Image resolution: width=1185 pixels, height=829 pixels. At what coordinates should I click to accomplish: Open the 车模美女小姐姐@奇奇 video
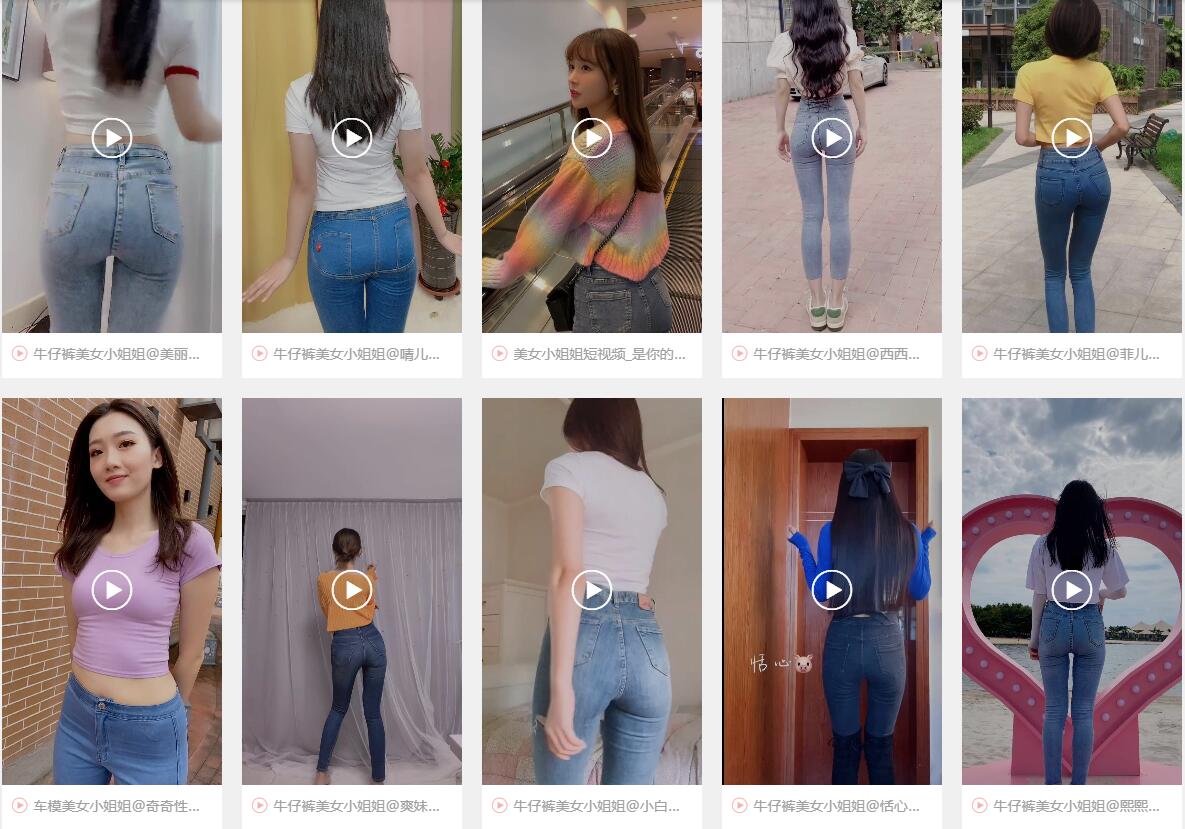tap(112, 590)
